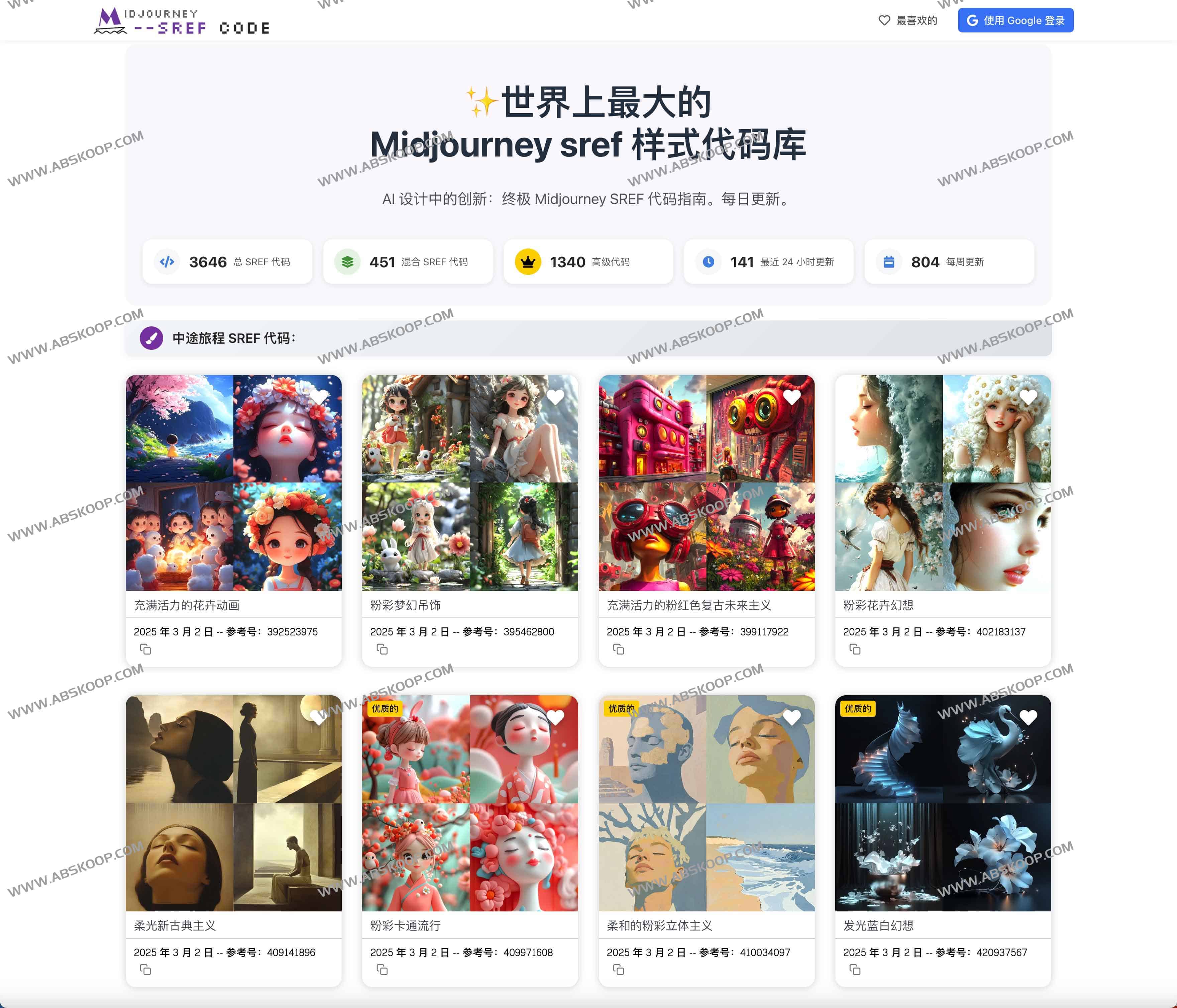This screenshot has height=1008, width=1177.
Task: Heart the 粉彩花卉幻想 card
Action: click(x=1028, y=397)
